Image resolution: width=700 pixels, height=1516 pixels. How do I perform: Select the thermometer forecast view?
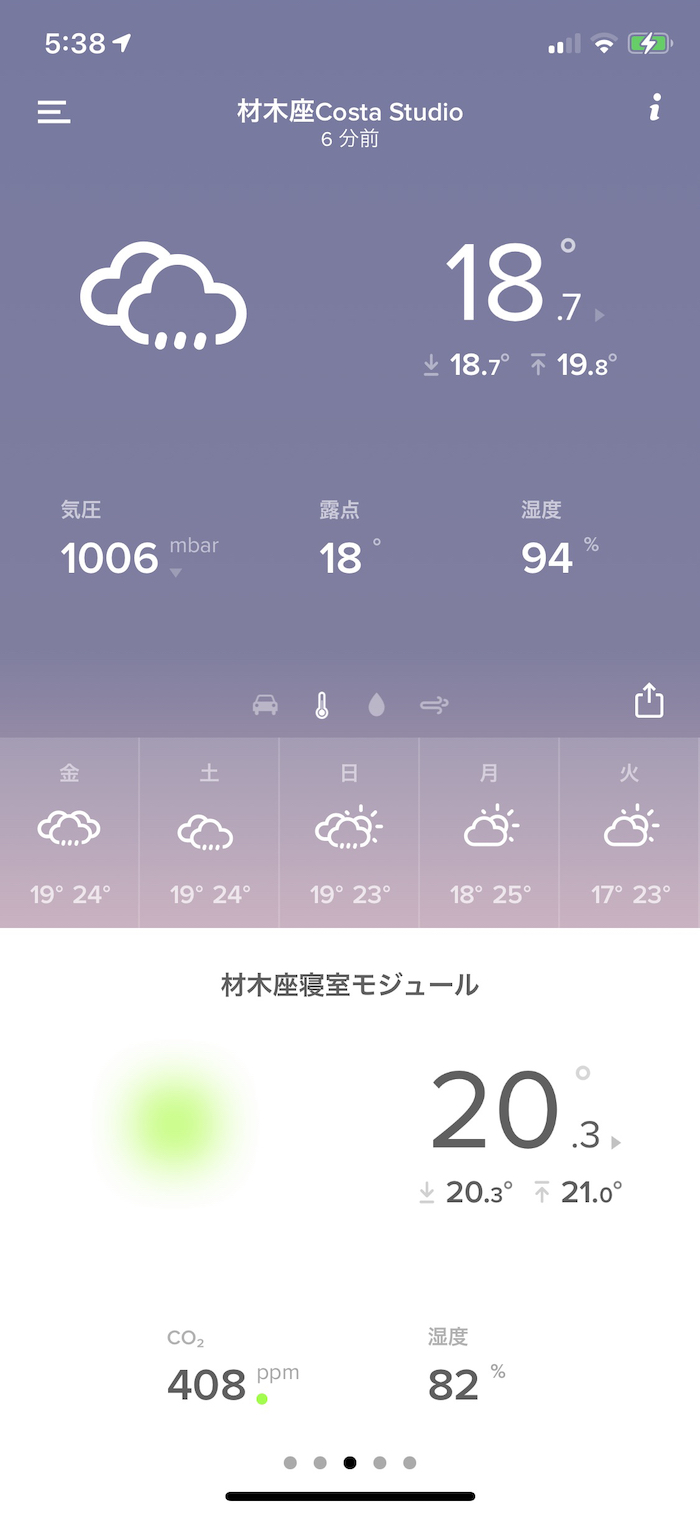[321, 706]
